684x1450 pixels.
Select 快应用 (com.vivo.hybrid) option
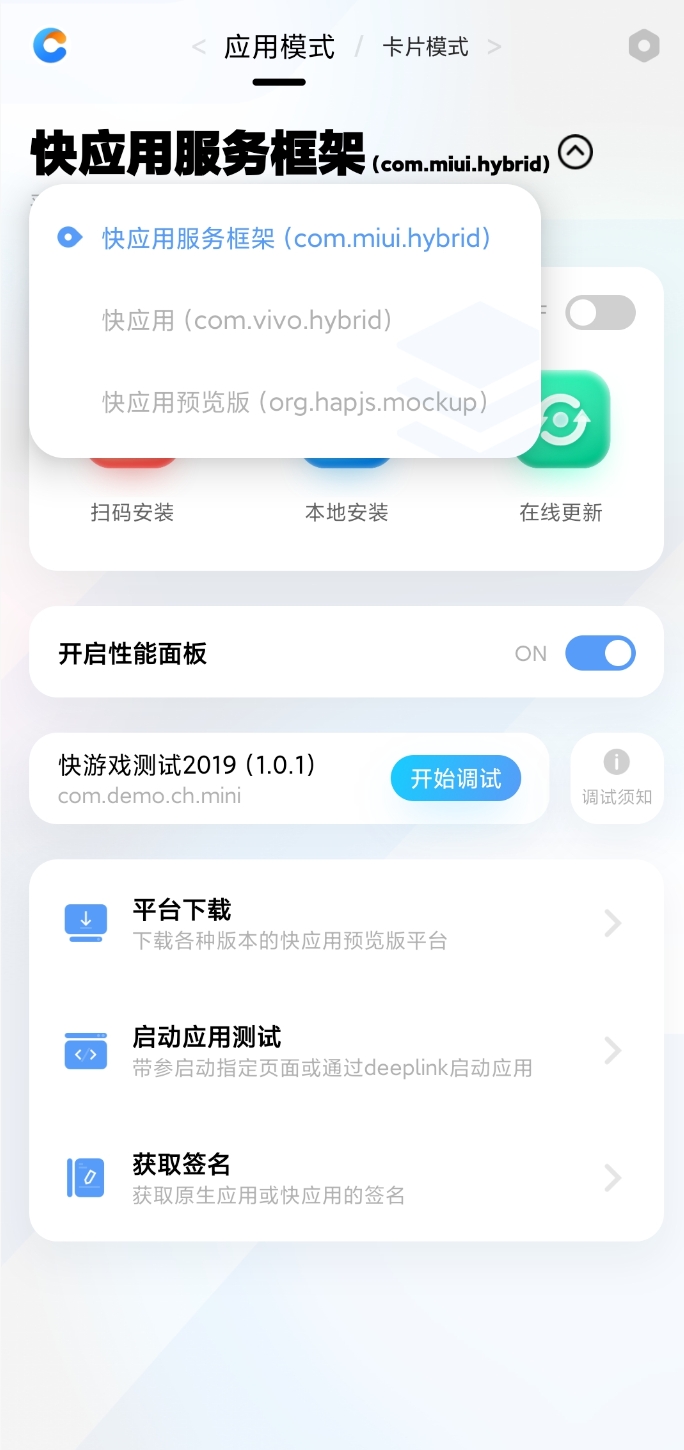[x=247, y=320]
